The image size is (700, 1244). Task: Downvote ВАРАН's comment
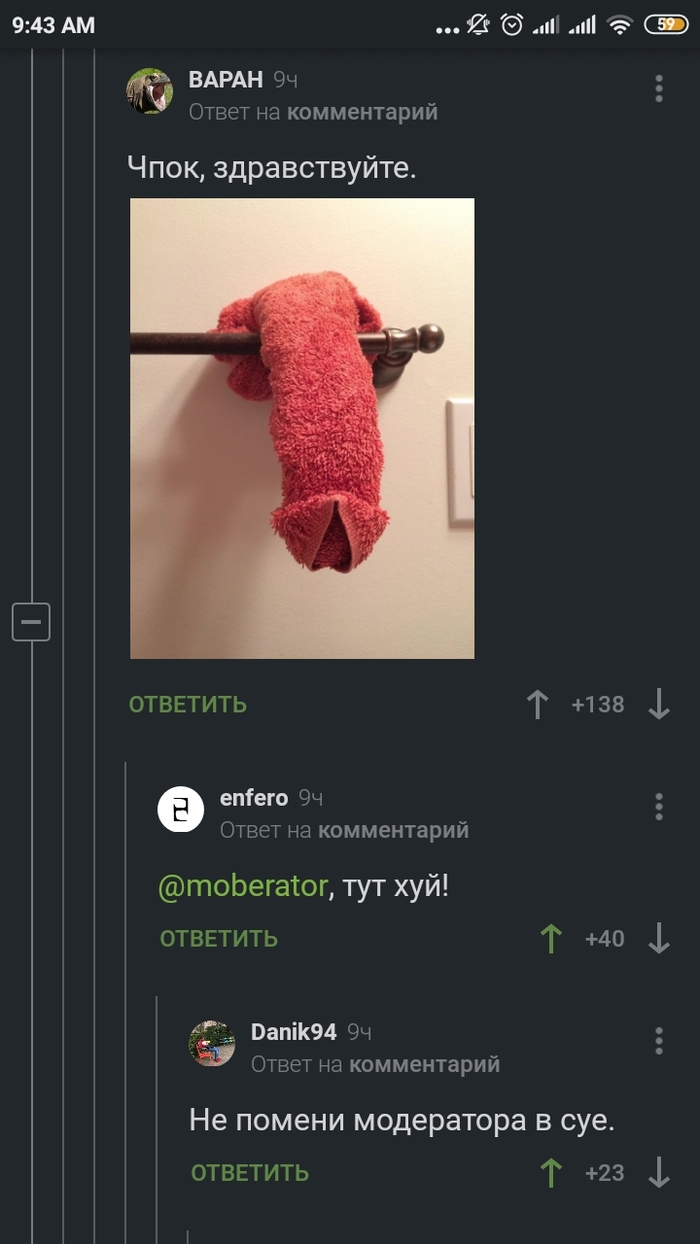point(658,704)
